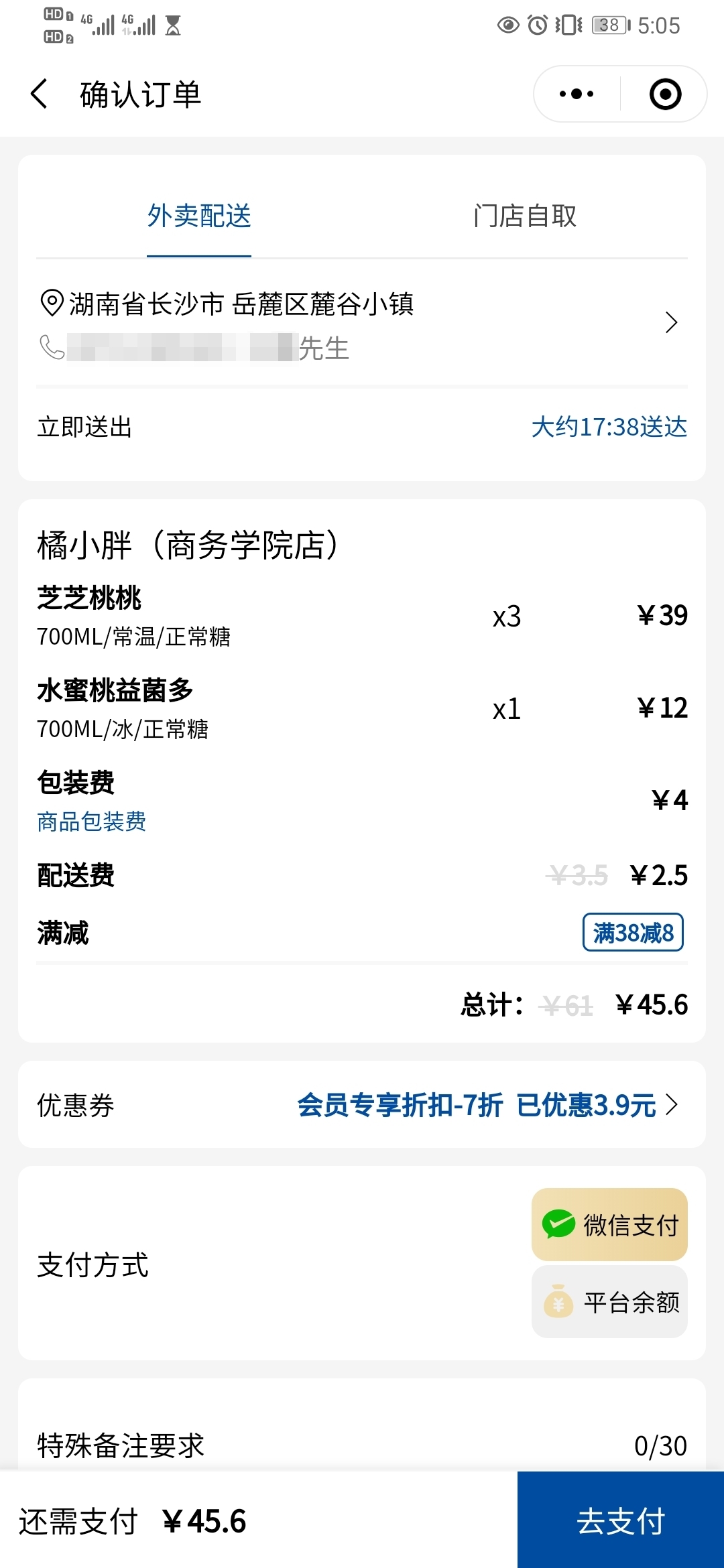The height and width of the screenshot is (1568, 724).
Task: Tap the phone icon next to recipient name
Action: (x=50, y=347)
